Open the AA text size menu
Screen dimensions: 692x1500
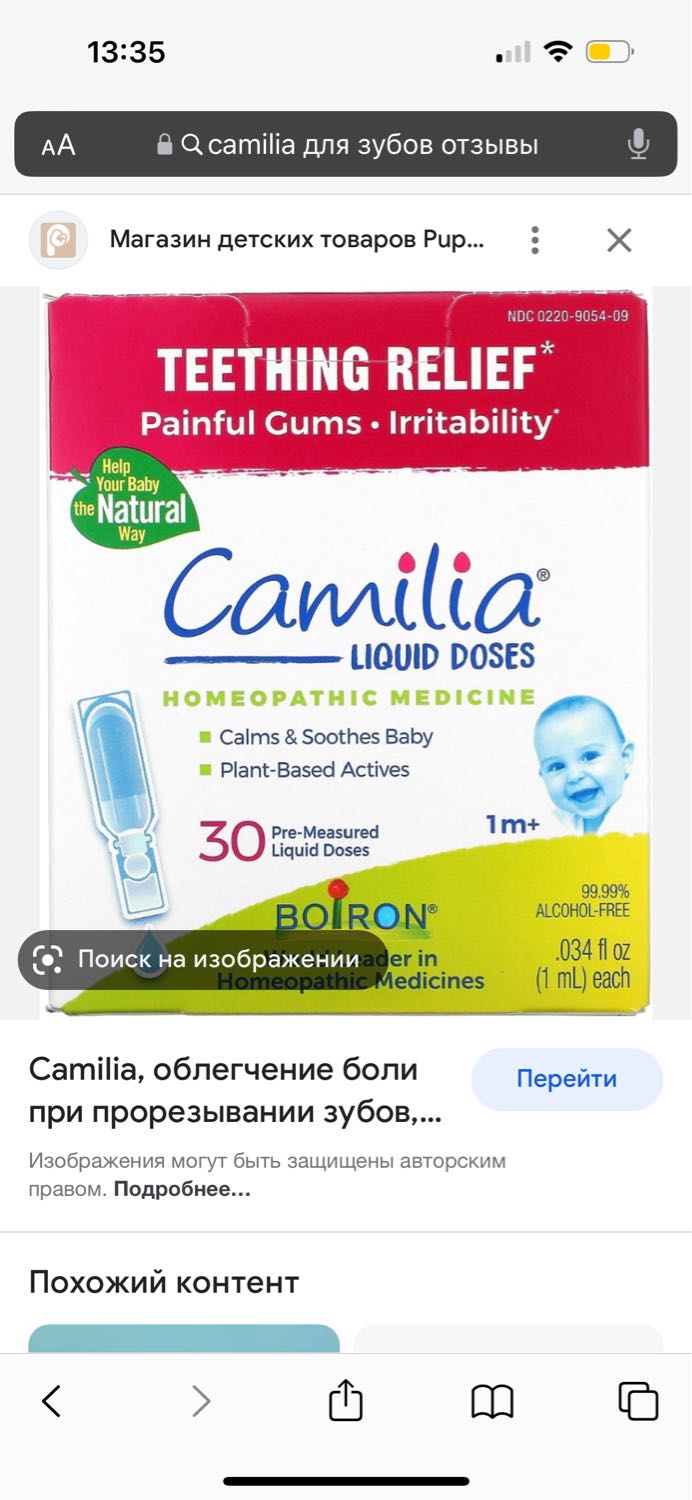[x=58, y=145]
